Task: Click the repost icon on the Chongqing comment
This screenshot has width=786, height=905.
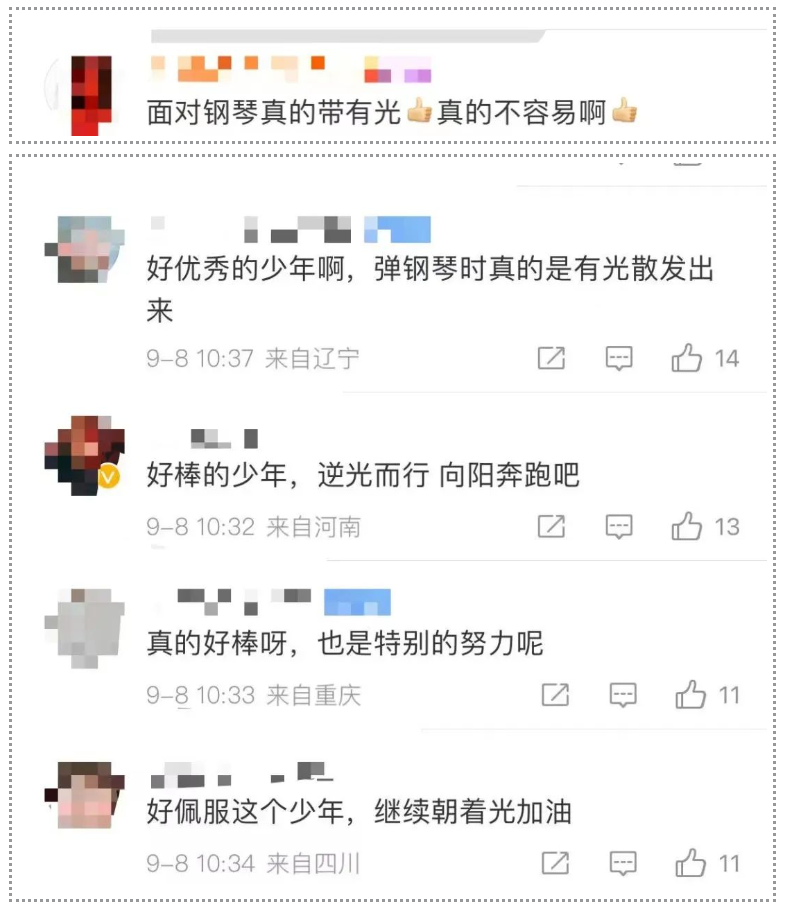Action: pos(554,694)
